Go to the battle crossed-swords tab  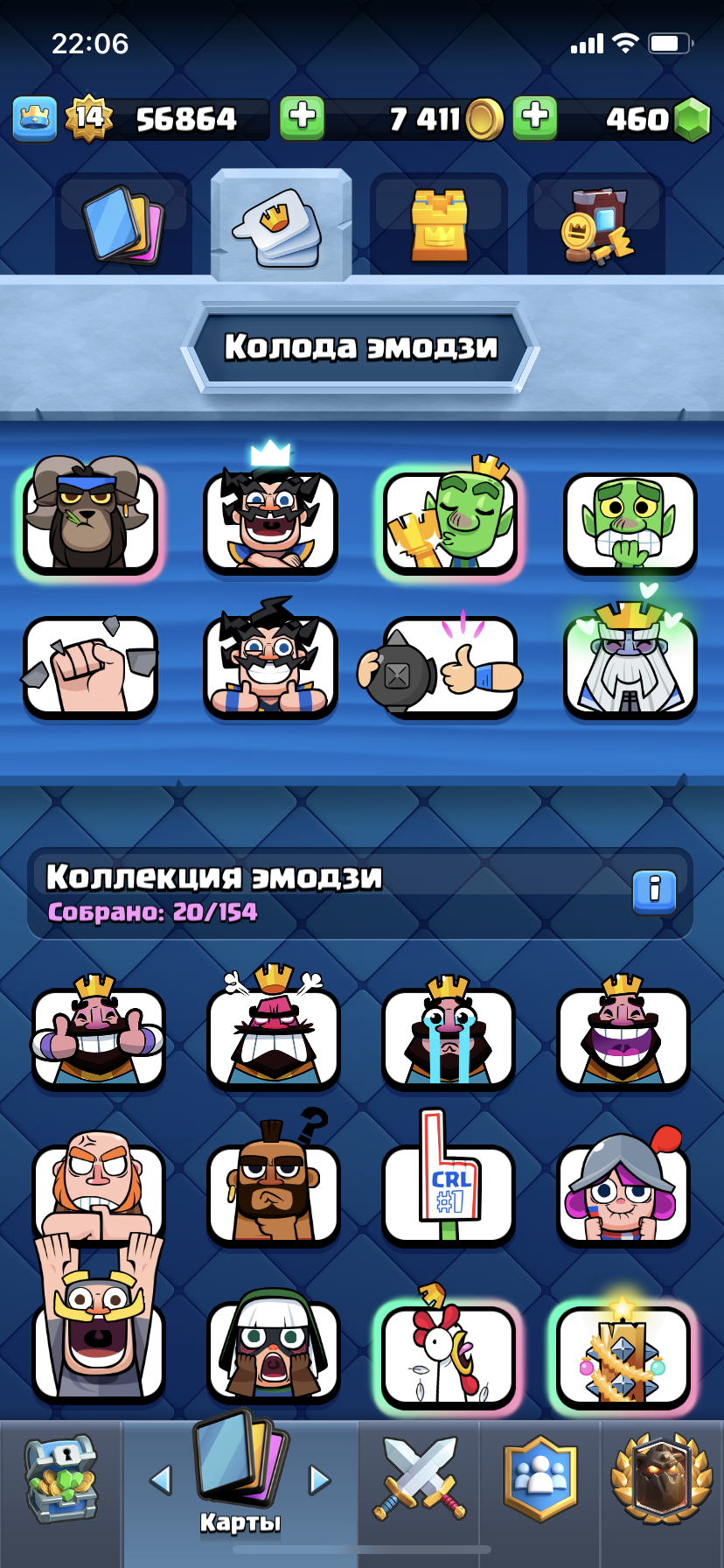click(419, 1480)
